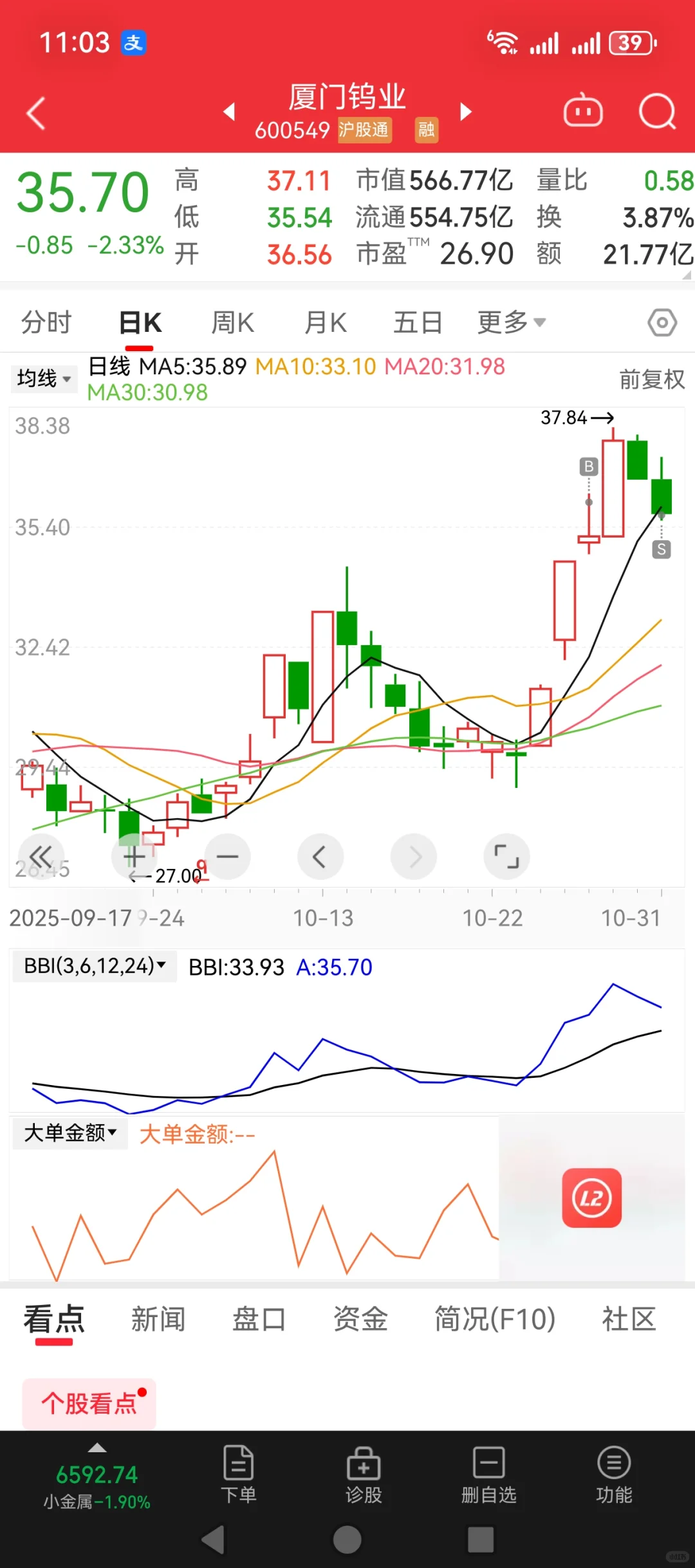Switch to the next stock arrow
The width and height of the screenshot is (695, 1568).
tap(466, 112)
